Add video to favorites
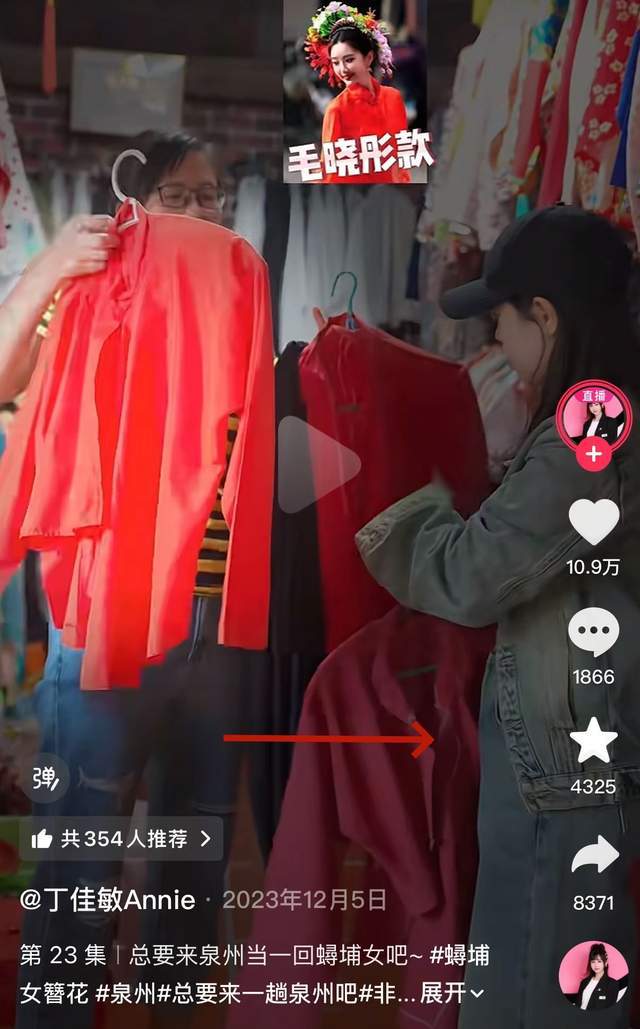640x1029 pixels. [x=593, y=741]
